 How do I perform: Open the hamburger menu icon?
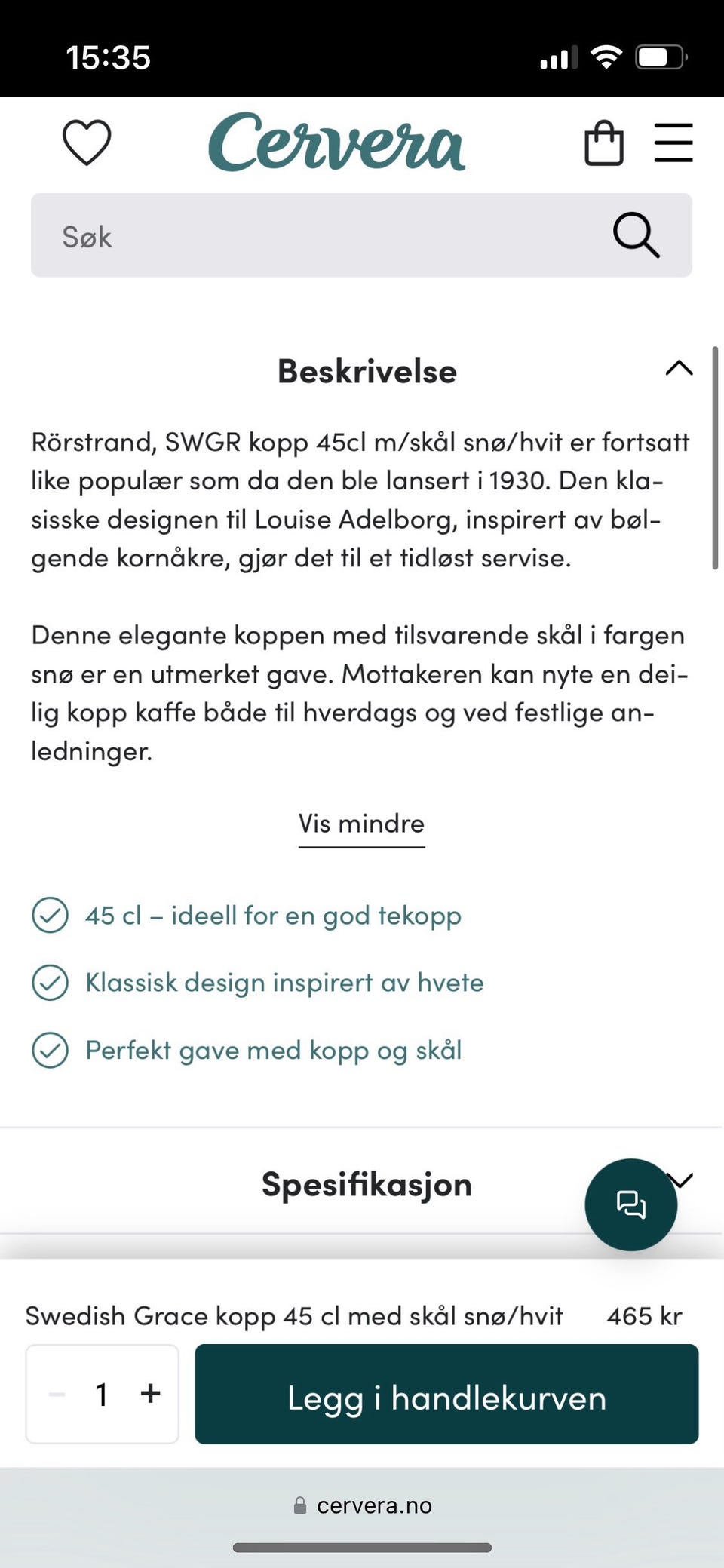point(673,142)
